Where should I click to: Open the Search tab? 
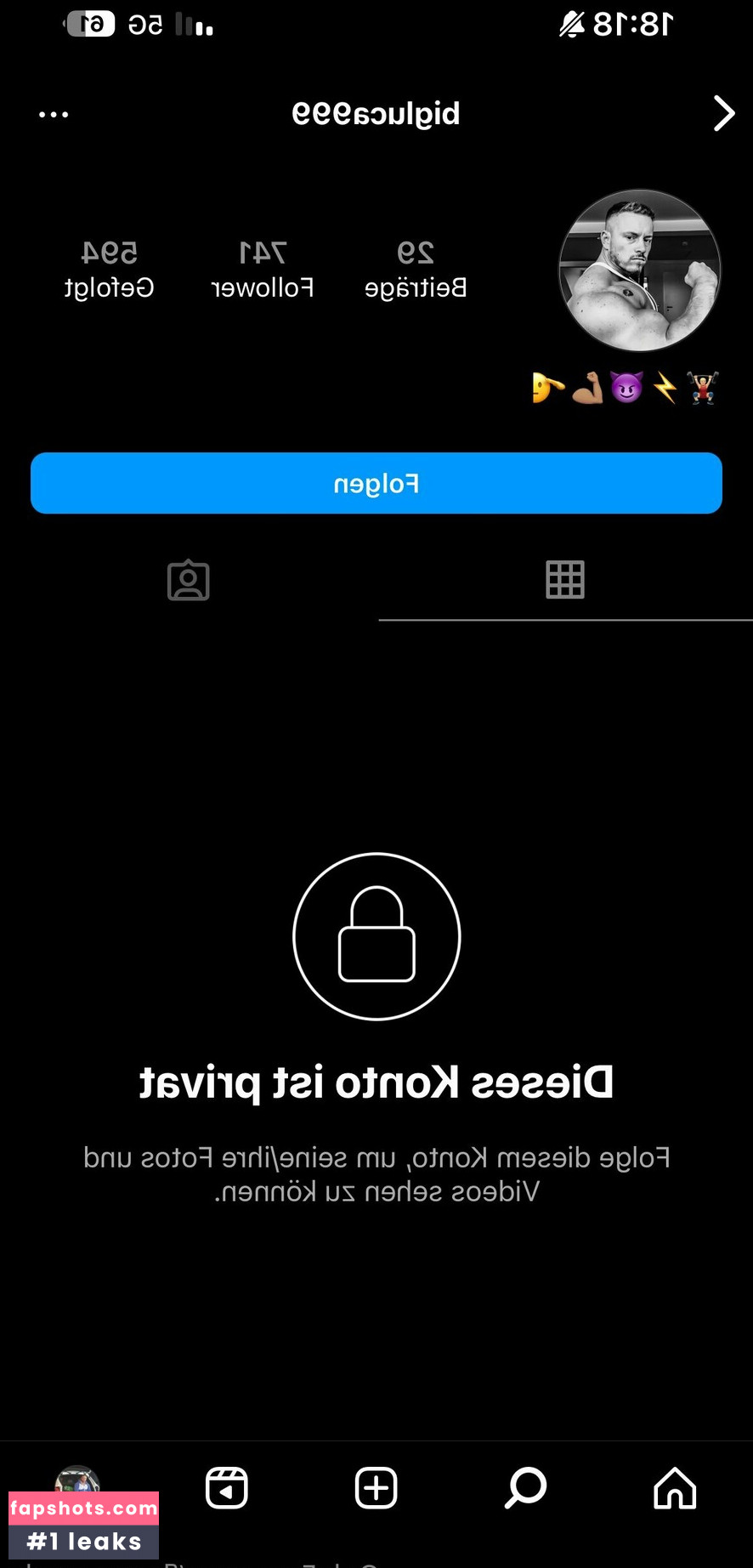click(x=526, y=1488)
